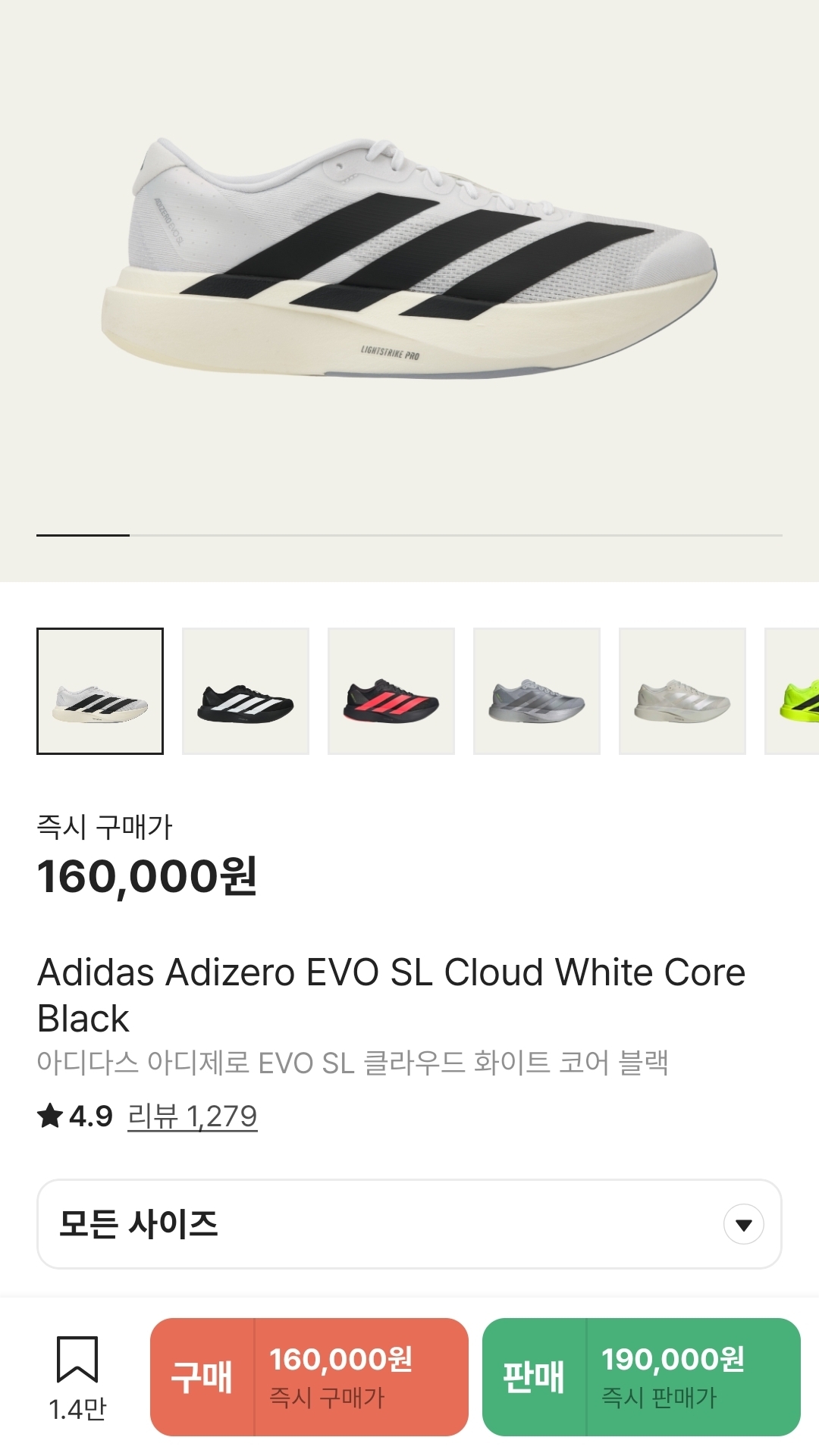Pick the grey colorway thumbnail

tap(537, 691)
